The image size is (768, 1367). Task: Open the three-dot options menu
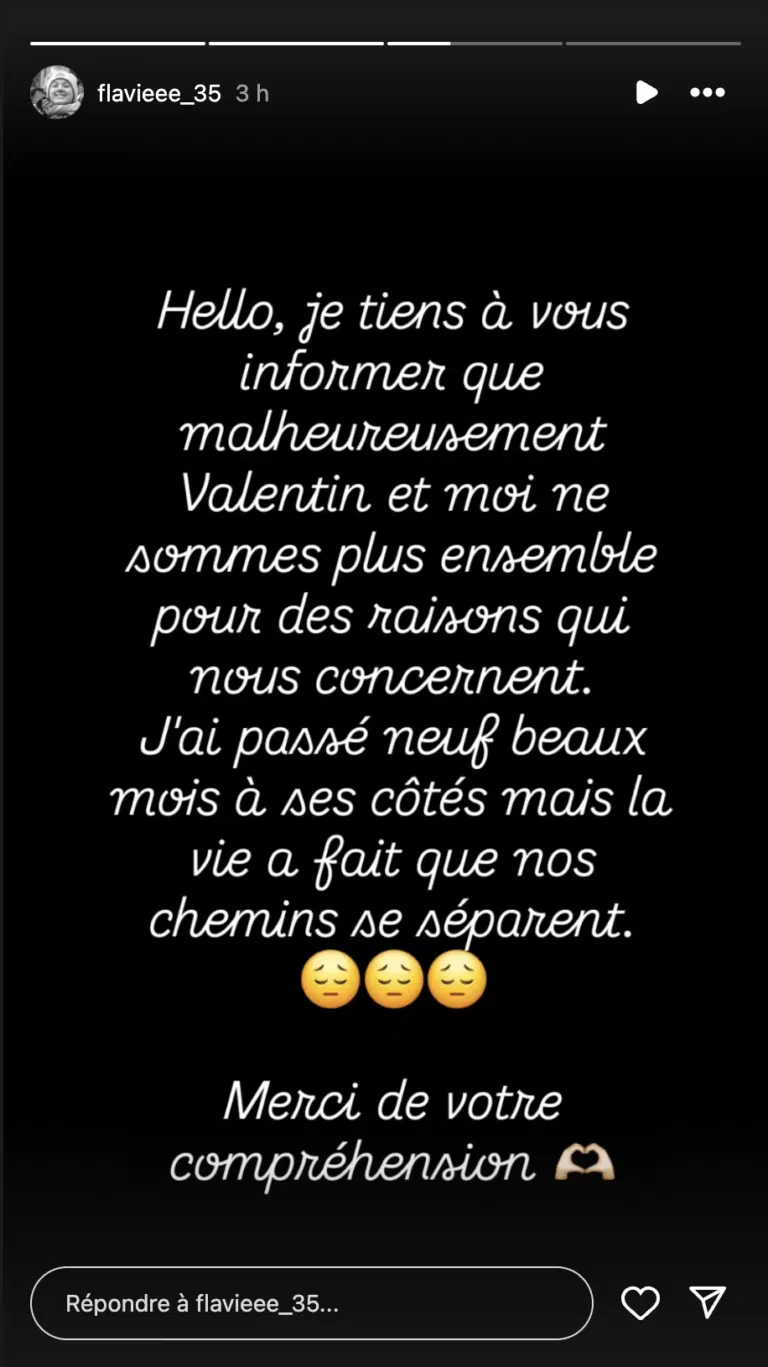pyautogui.click(x=707, y=93)
